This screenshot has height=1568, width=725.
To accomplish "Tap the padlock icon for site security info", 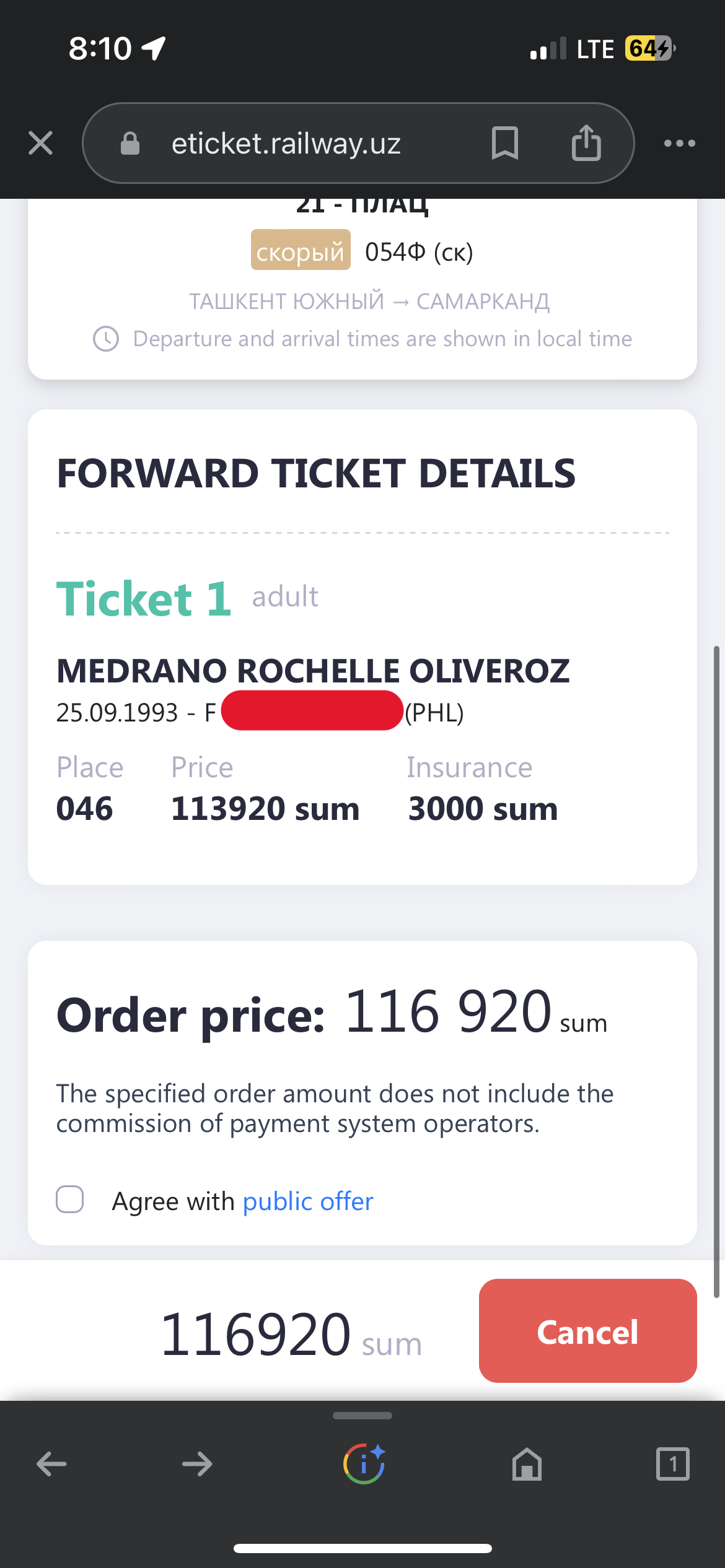I will pyautogui.click(x=130, y=142).
